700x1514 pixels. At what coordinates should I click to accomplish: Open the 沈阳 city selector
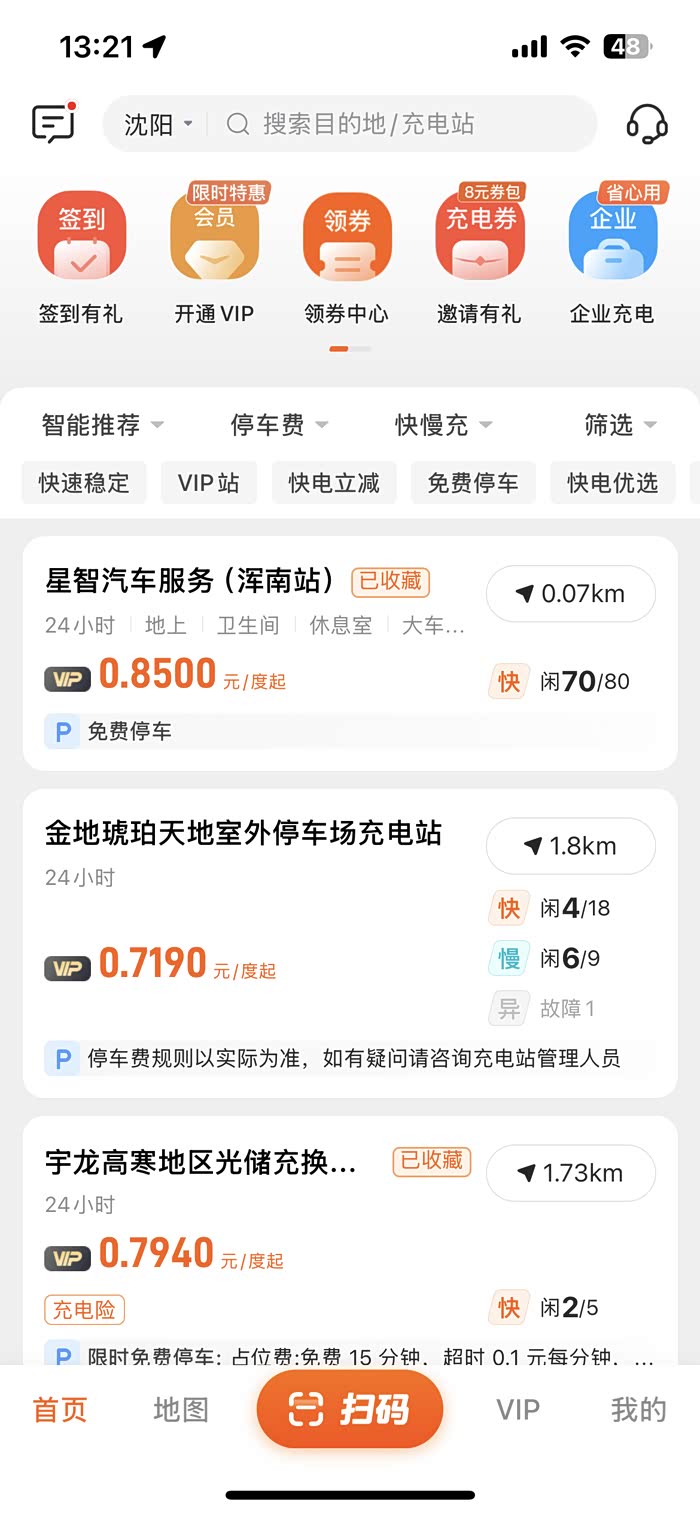point(157,125)
